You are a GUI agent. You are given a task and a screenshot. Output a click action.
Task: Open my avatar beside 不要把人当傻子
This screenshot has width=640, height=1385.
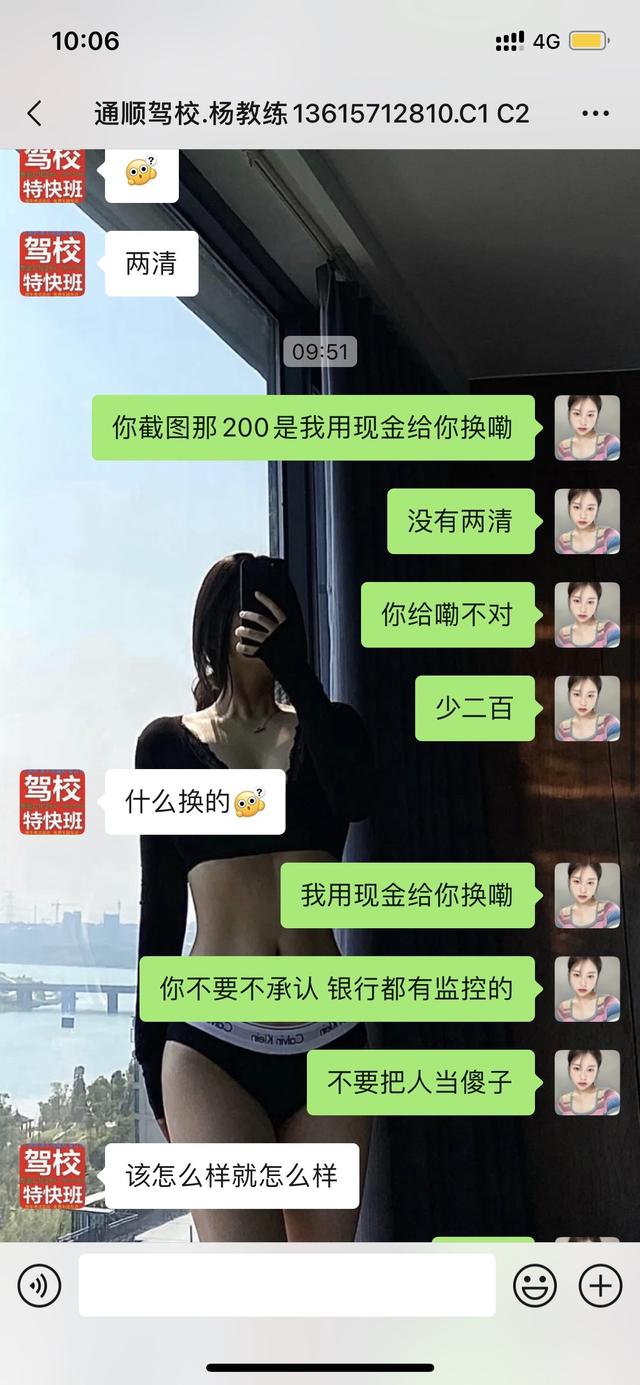587,1082
